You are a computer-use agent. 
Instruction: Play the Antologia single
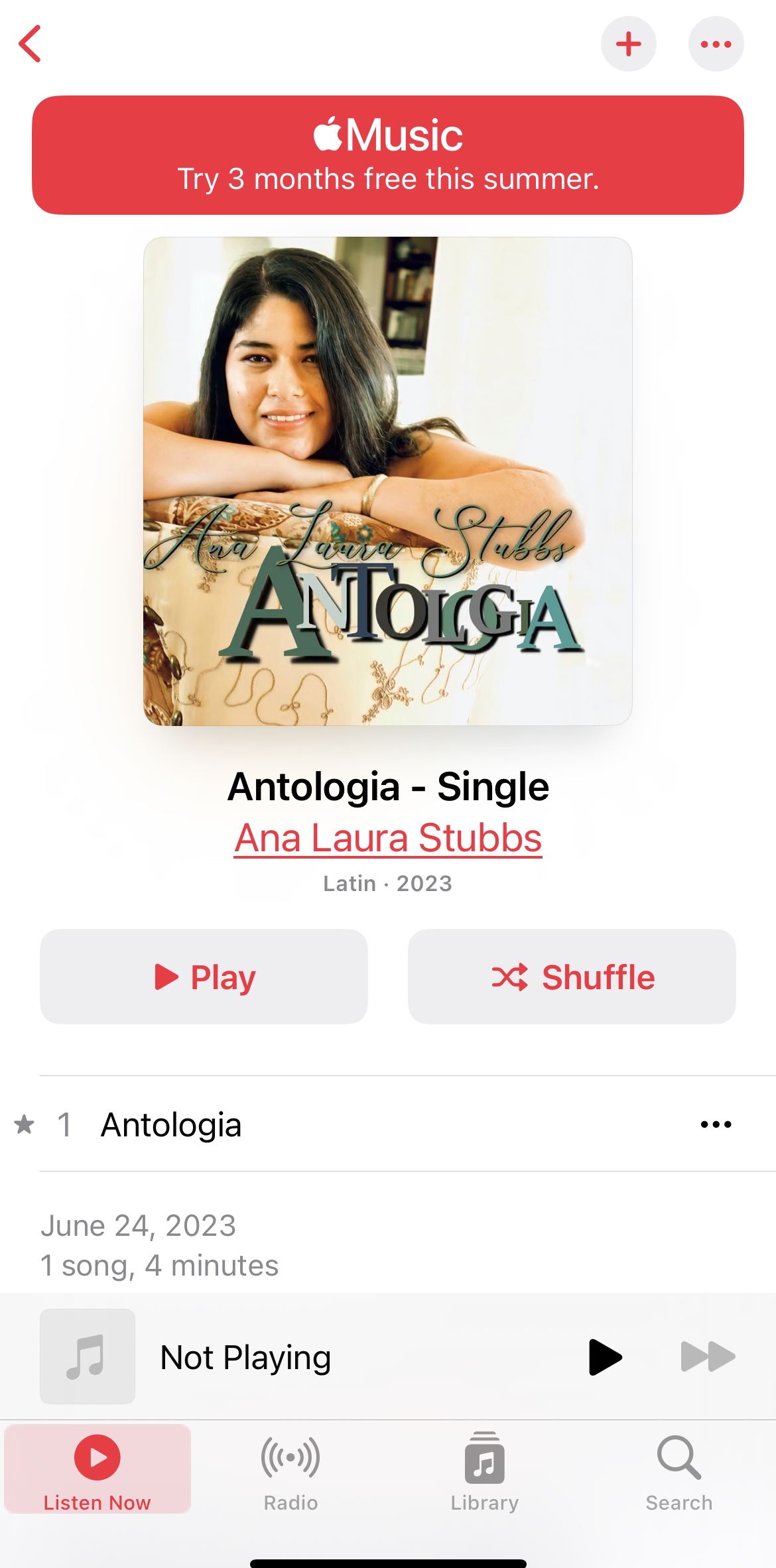click(204, 977)
